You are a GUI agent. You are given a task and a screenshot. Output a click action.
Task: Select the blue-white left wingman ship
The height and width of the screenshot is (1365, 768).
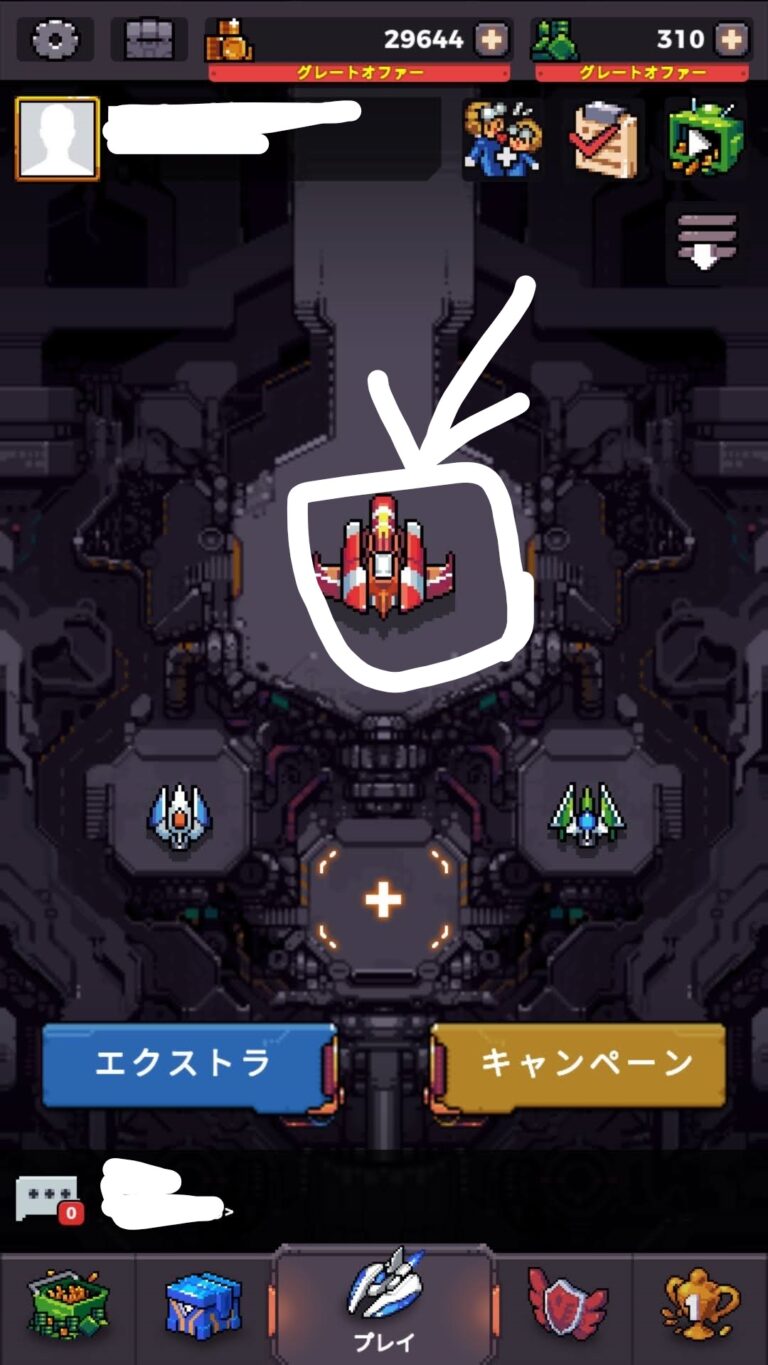click(178, 816)
